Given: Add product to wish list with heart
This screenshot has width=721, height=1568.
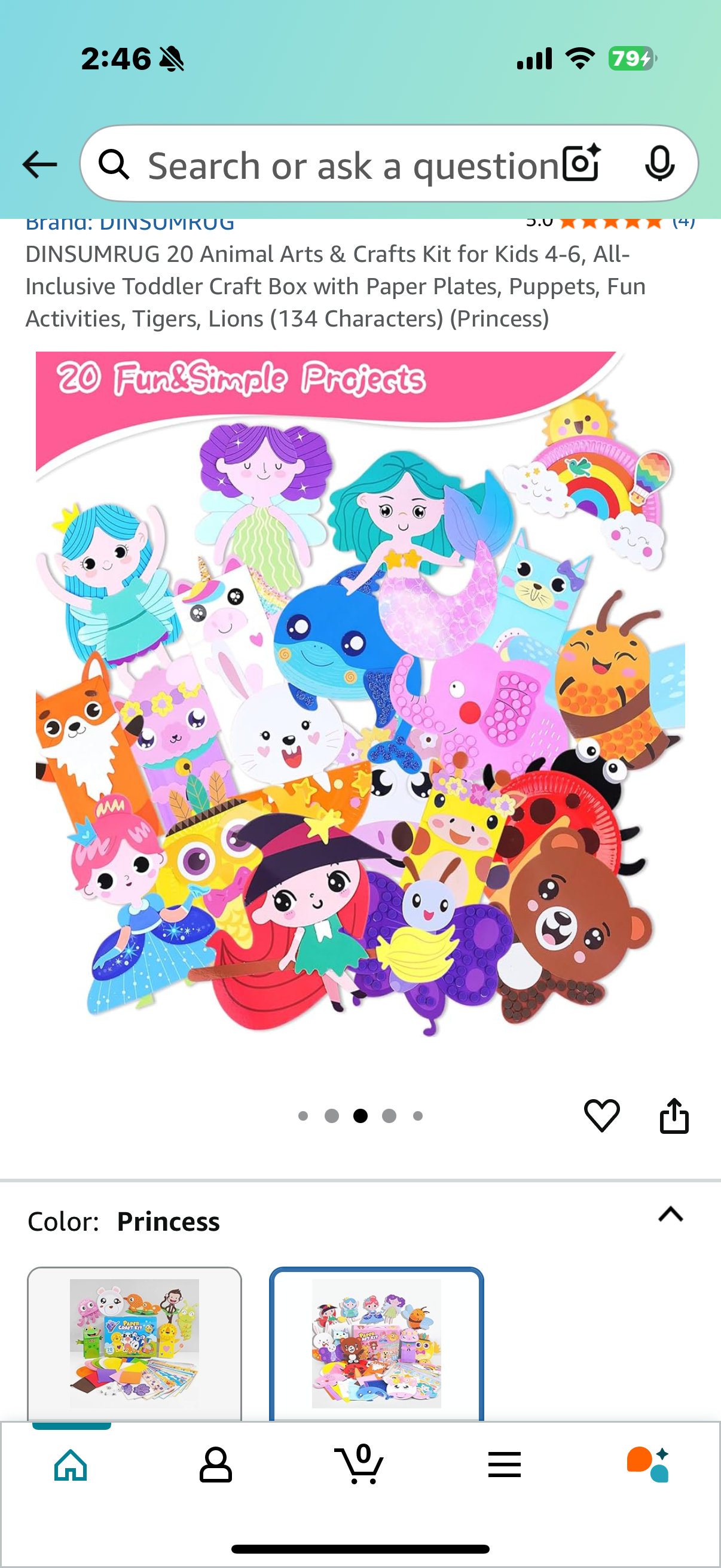Looking at the screenshot, I should click(x=602, y=1116).
